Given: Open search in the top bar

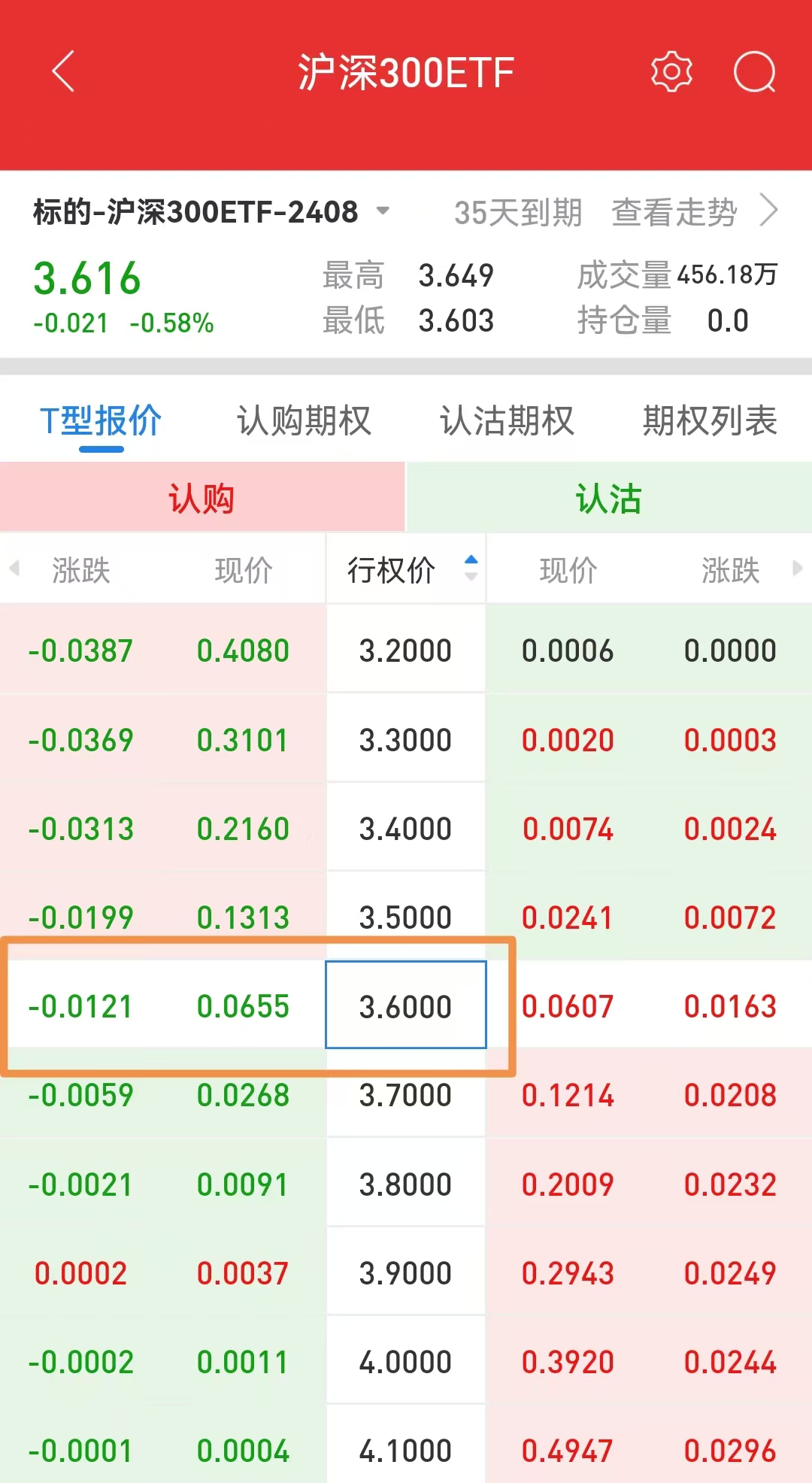Looking at the screenshot, I should pos(754,71).
